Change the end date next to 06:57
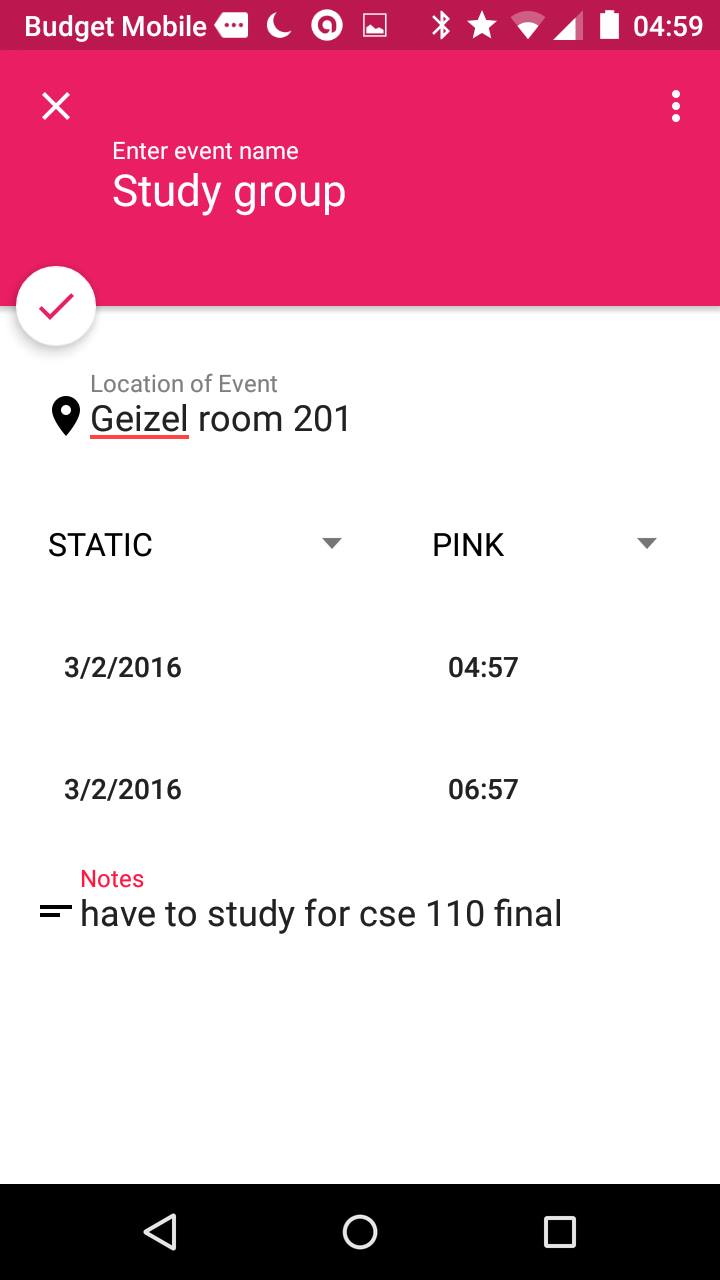Screen dimensions: 720x1280 point(123,789)
